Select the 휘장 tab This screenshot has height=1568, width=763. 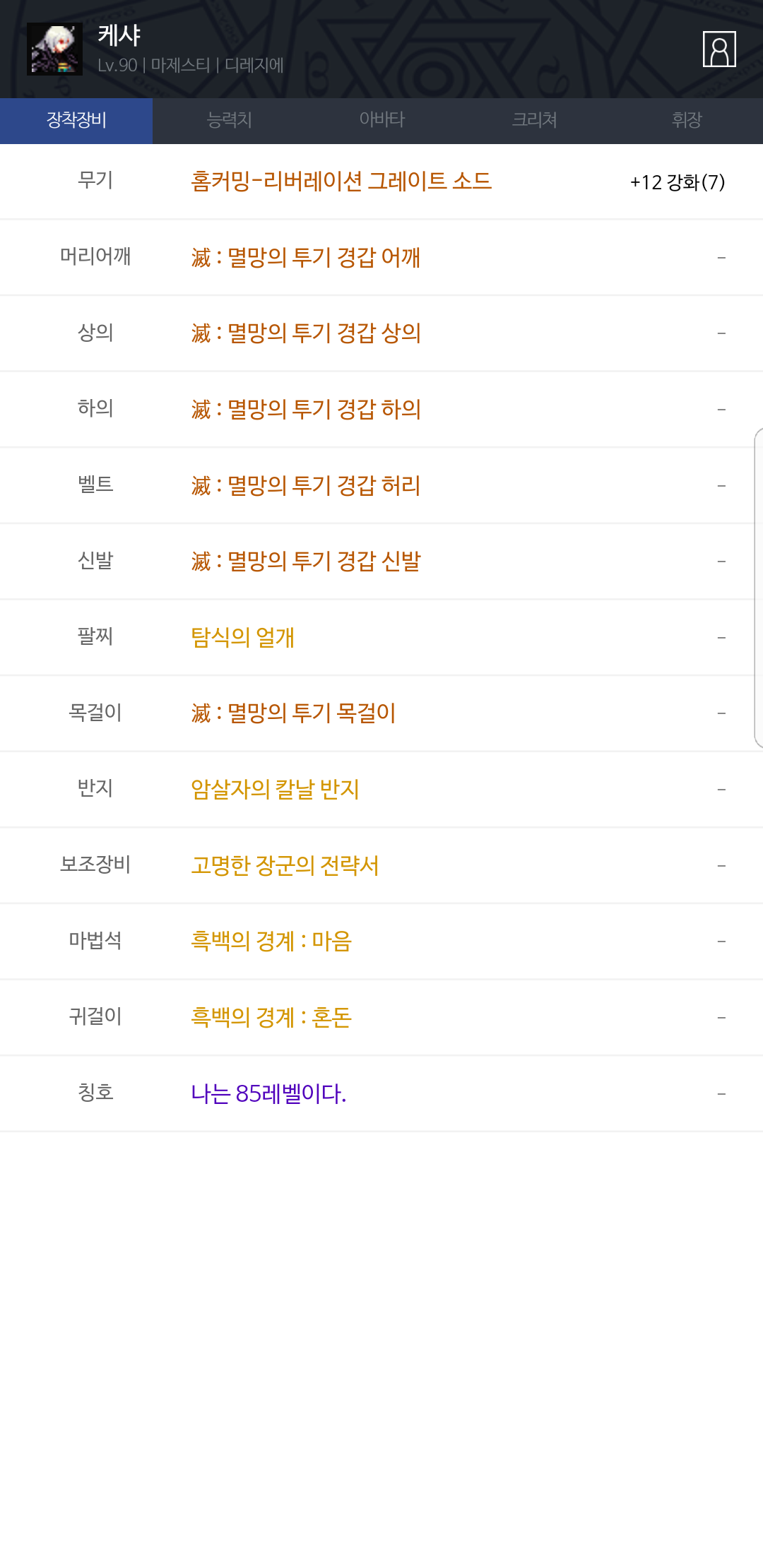(x=687, y=121)
